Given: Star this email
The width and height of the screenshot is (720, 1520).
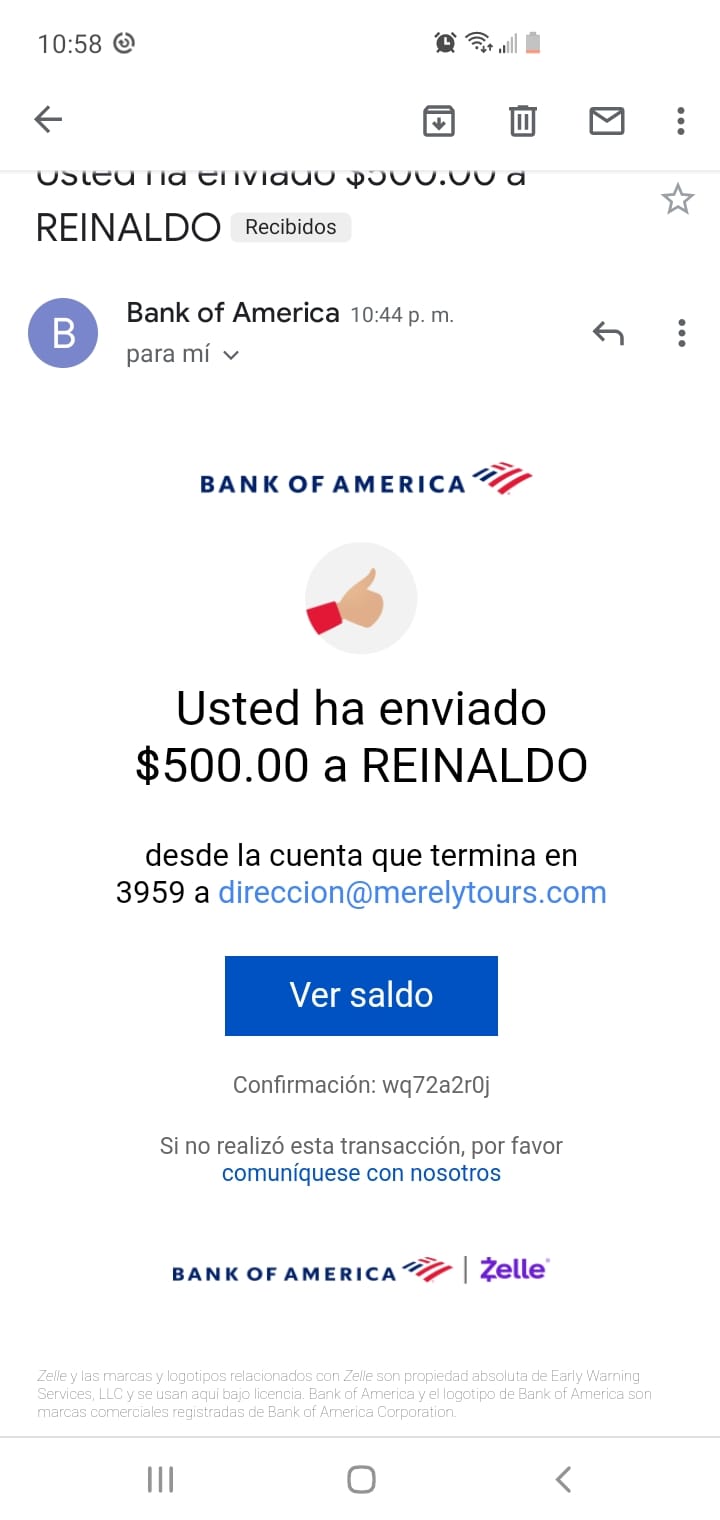Looking at the screenshot, I should (678, 200).
